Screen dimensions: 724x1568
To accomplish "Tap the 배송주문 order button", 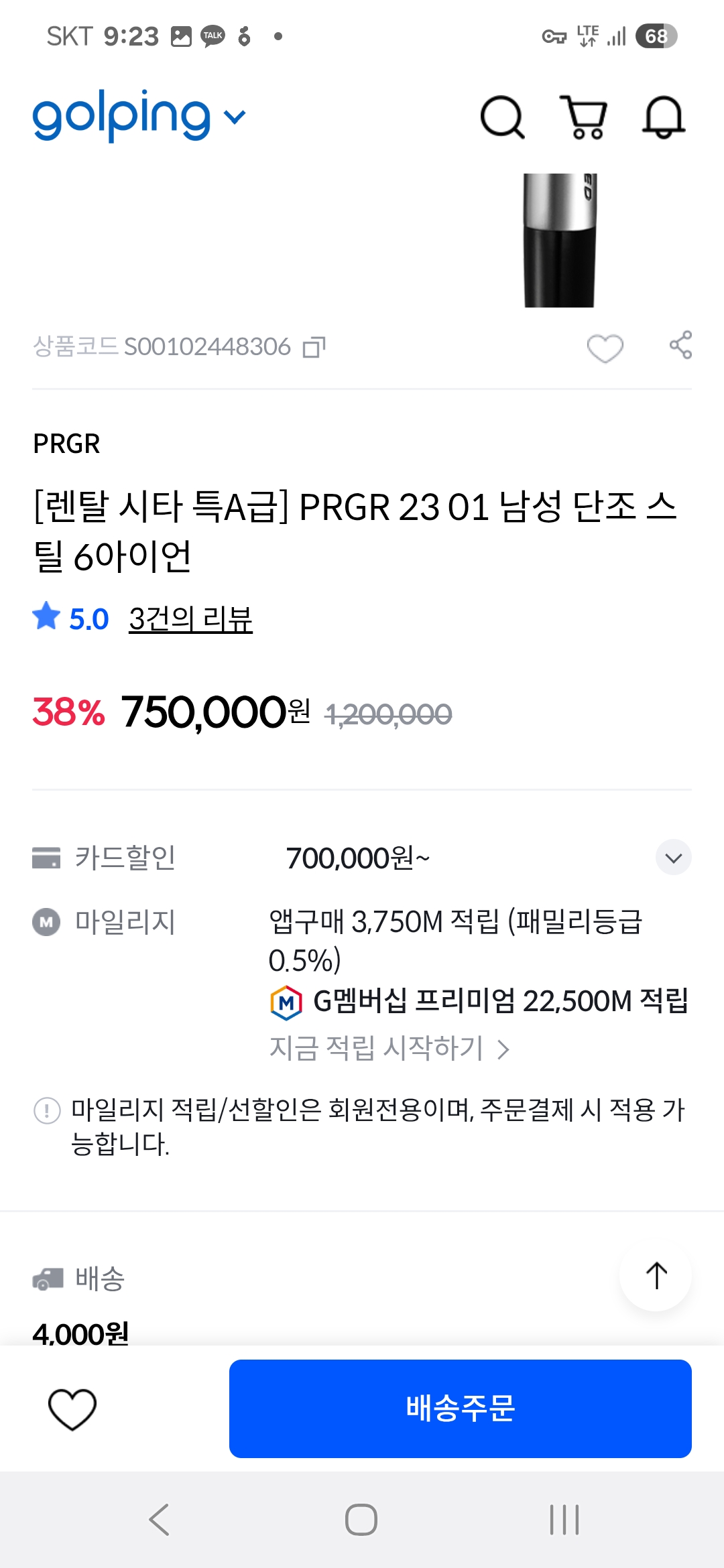I will pos(460,1409).
